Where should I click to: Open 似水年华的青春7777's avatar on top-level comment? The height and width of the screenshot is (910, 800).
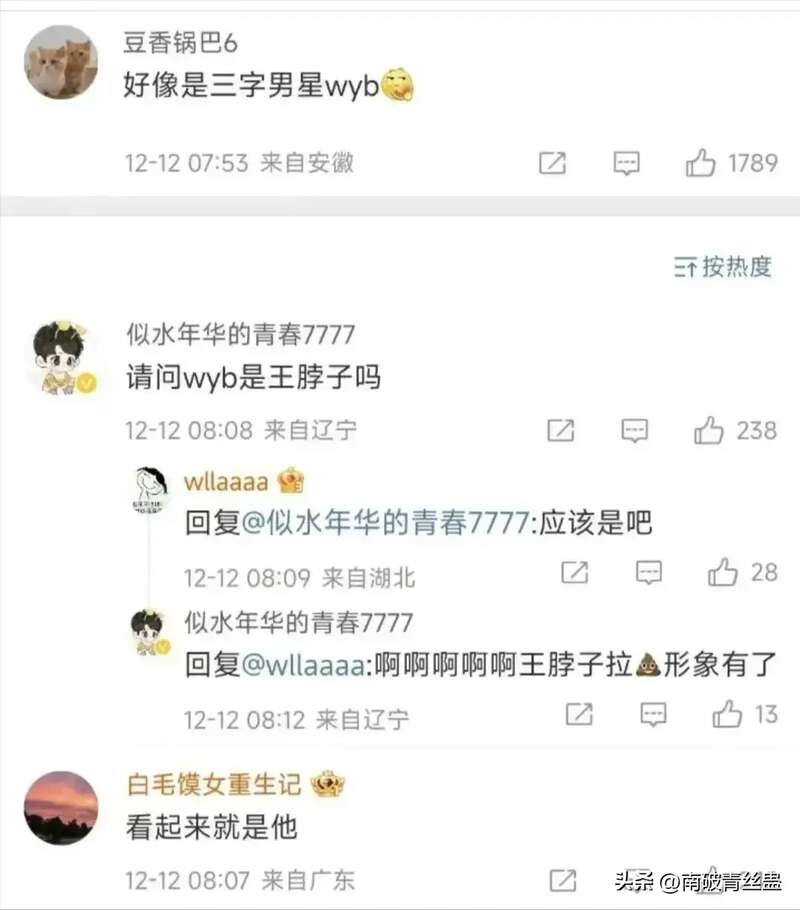[60, 358]
